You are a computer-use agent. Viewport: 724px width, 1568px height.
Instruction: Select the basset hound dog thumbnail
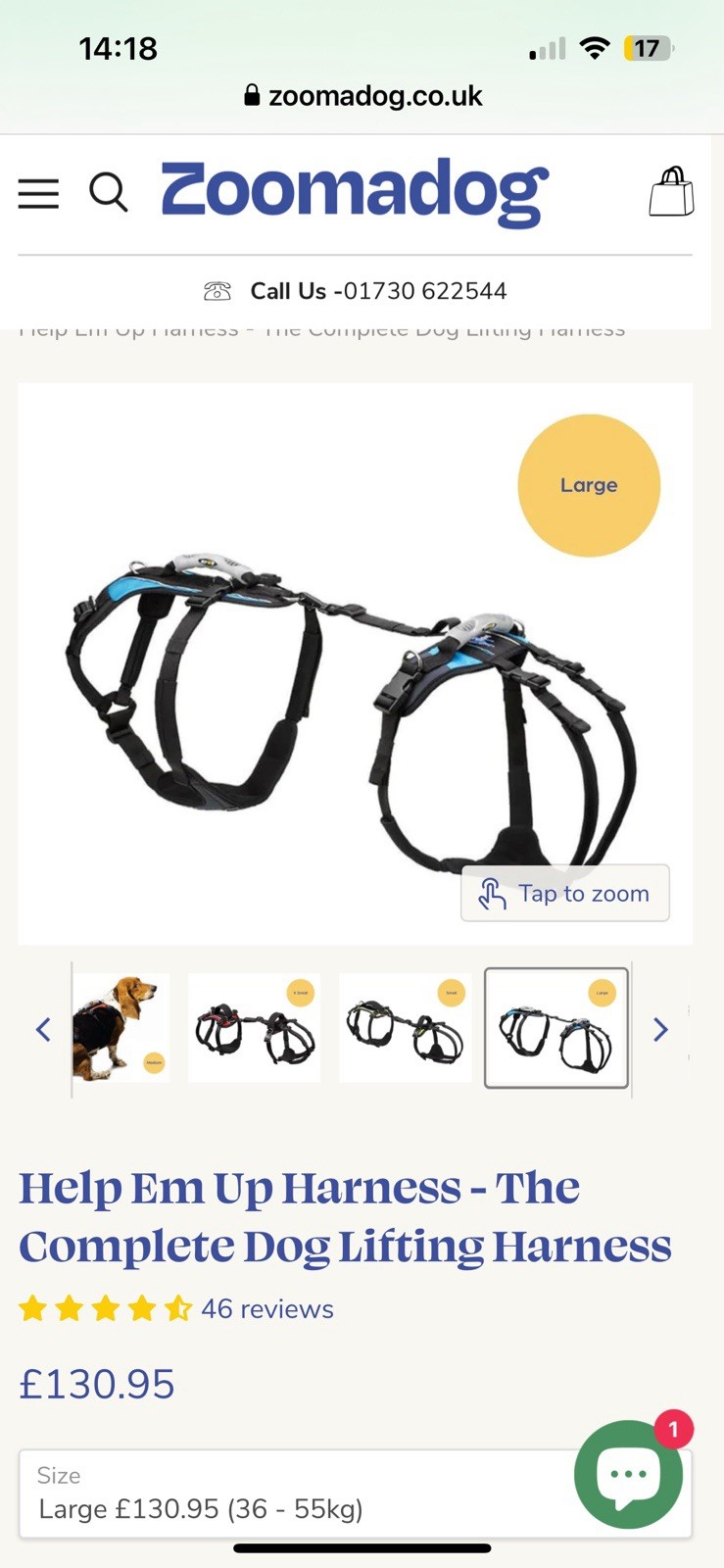(121, 1028)
